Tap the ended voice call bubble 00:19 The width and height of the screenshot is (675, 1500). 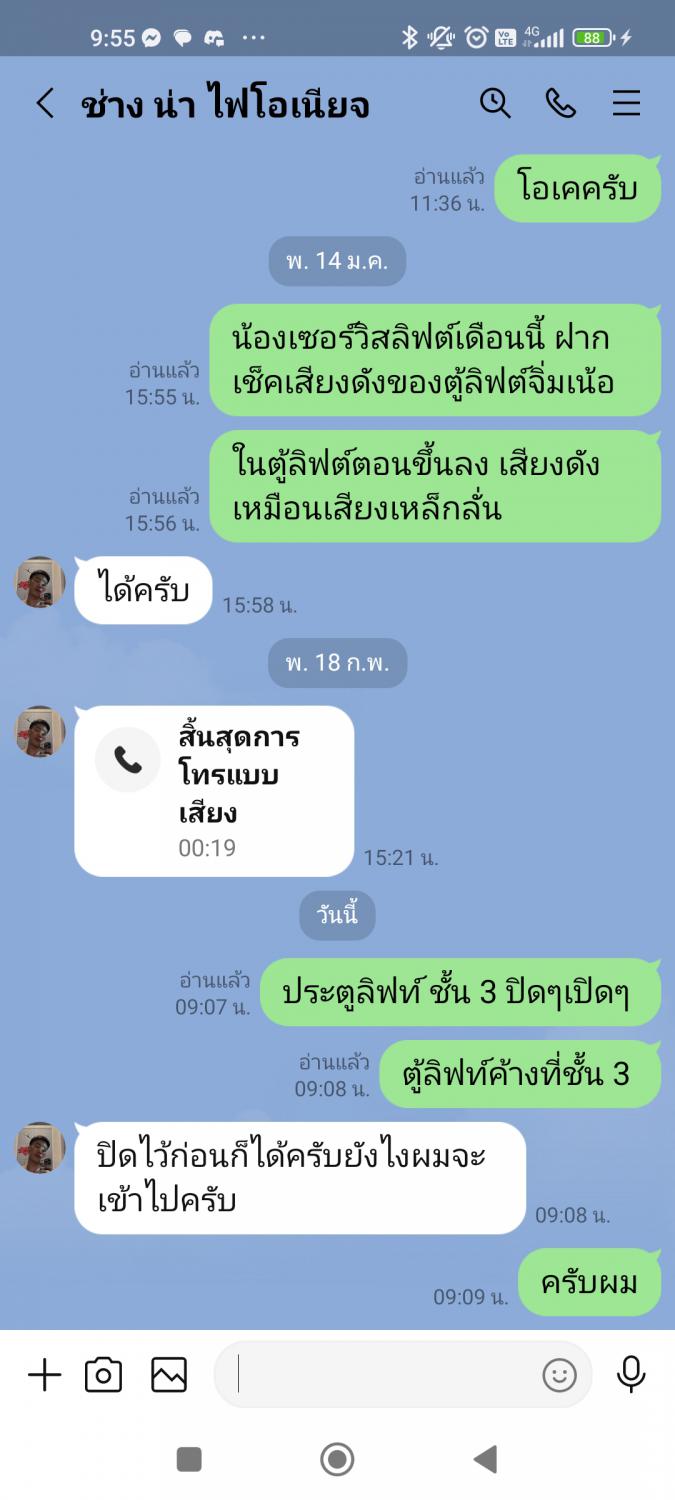point(214,791)
